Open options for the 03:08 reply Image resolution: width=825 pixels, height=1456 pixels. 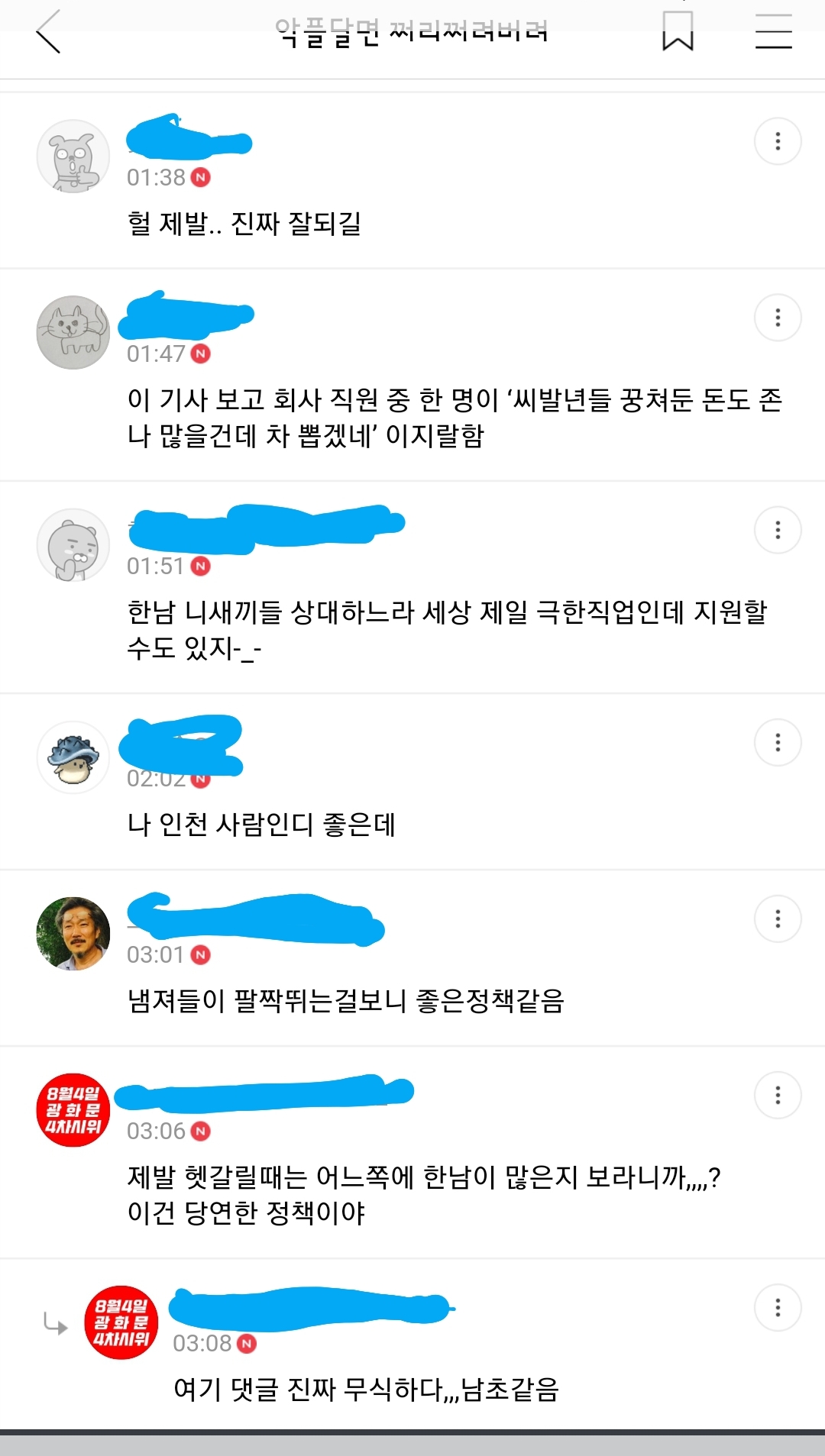[x=778, y=1308]
